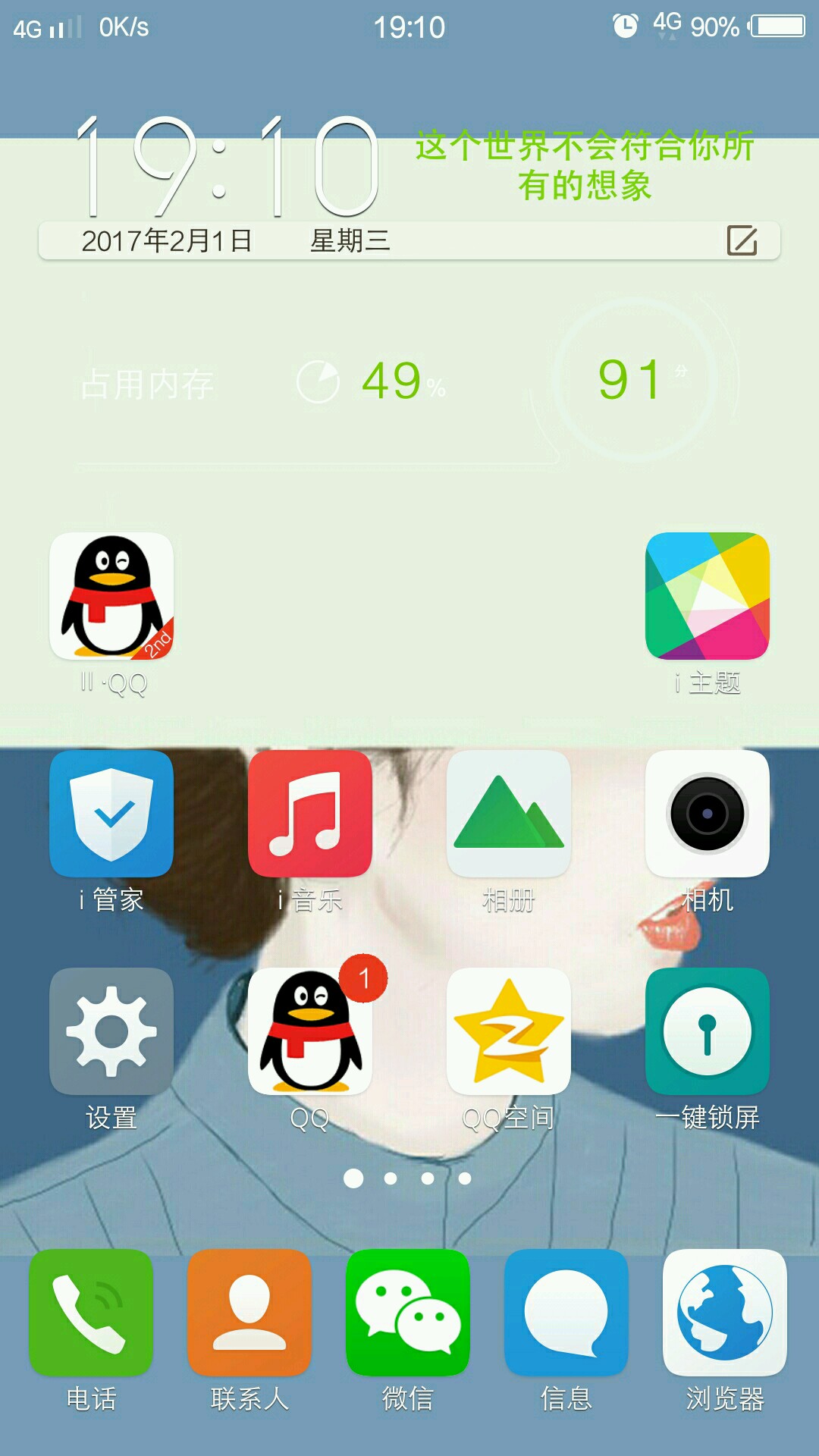
Task: Tap 一键锁屏 to lock the screen
Action: pyautogui.click(x=707, y=1031)
